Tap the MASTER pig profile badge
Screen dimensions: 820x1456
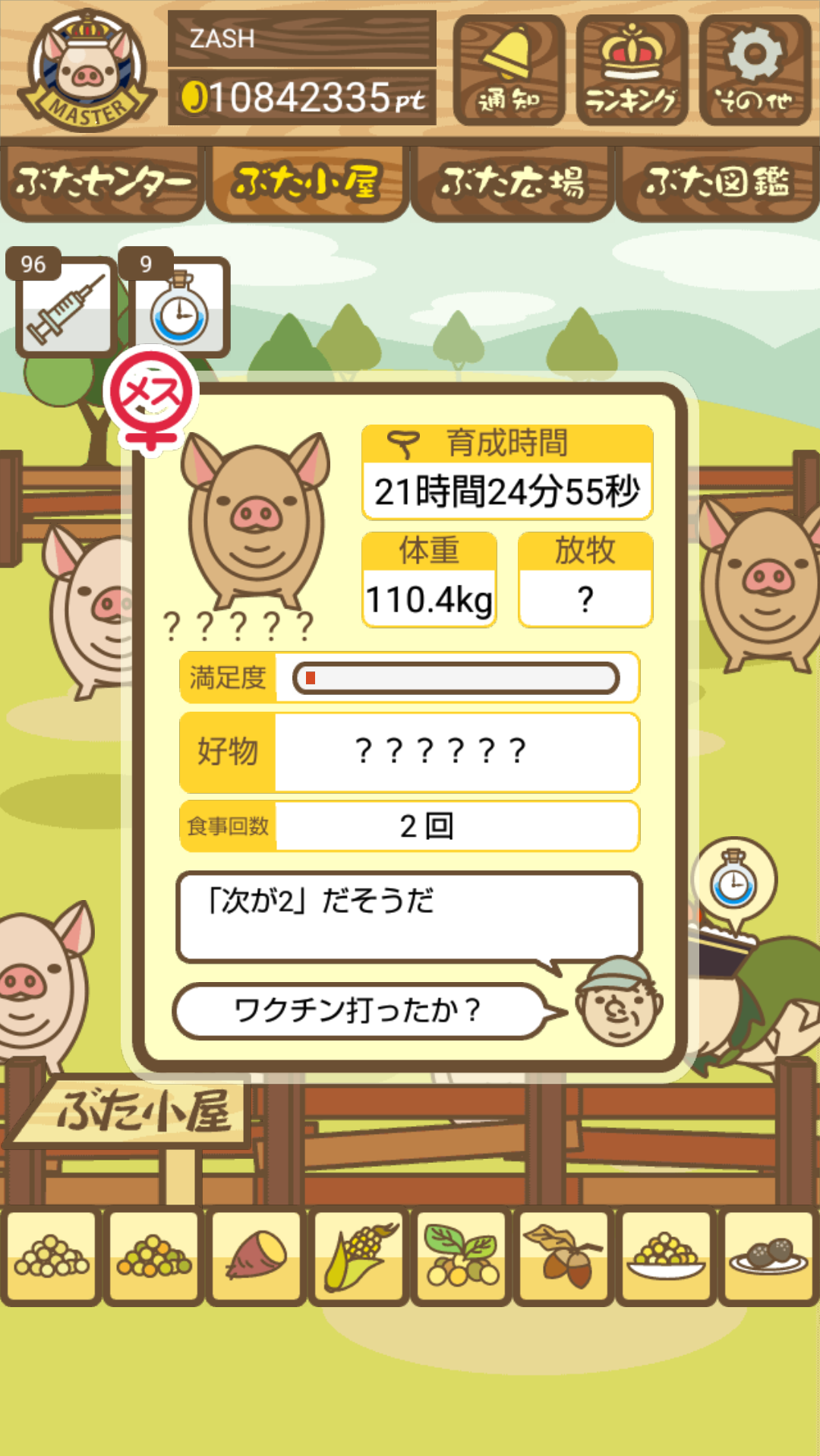point(87,70)
